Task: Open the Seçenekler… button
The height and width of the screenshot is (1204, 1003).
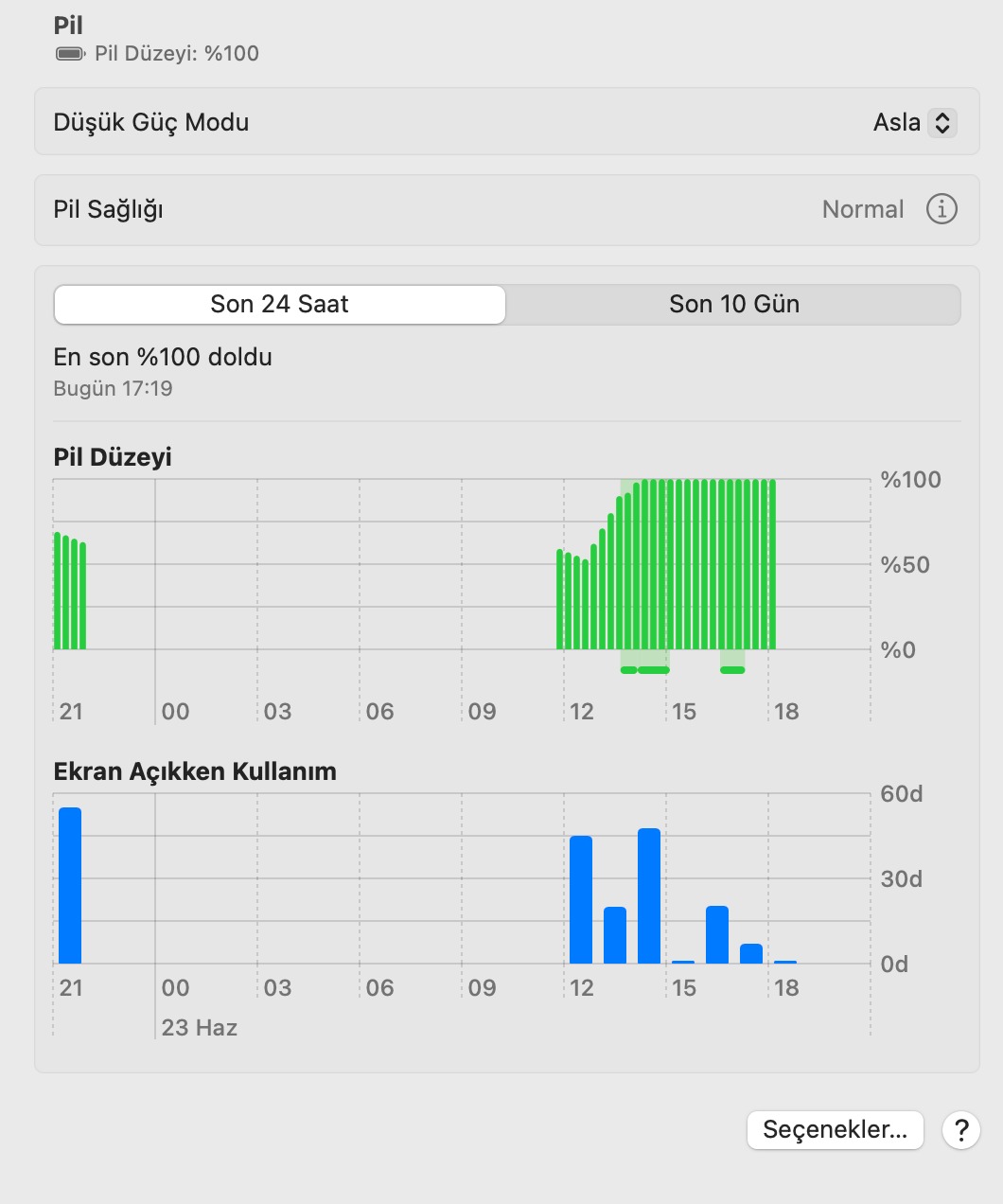Action: point(836,1130)
